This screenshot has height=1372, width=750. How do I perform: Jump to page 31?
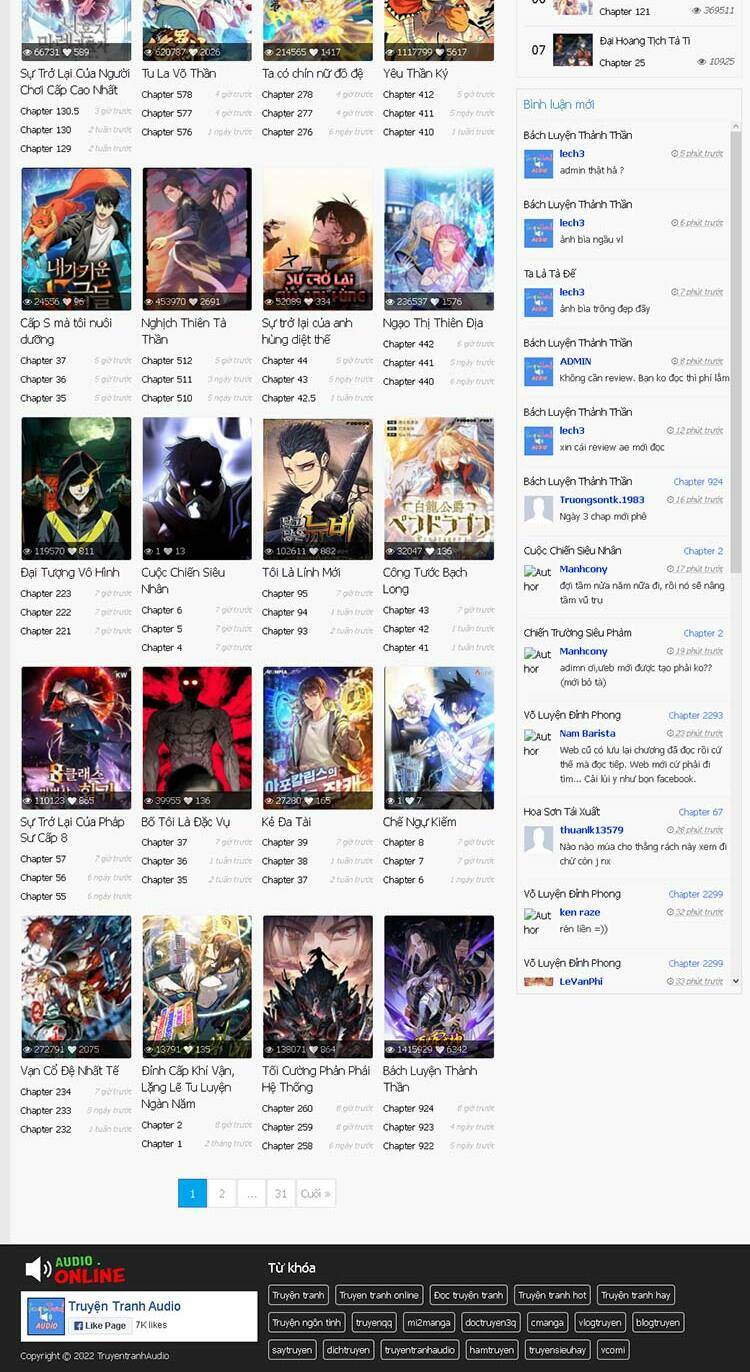(x=281, y=1193)
